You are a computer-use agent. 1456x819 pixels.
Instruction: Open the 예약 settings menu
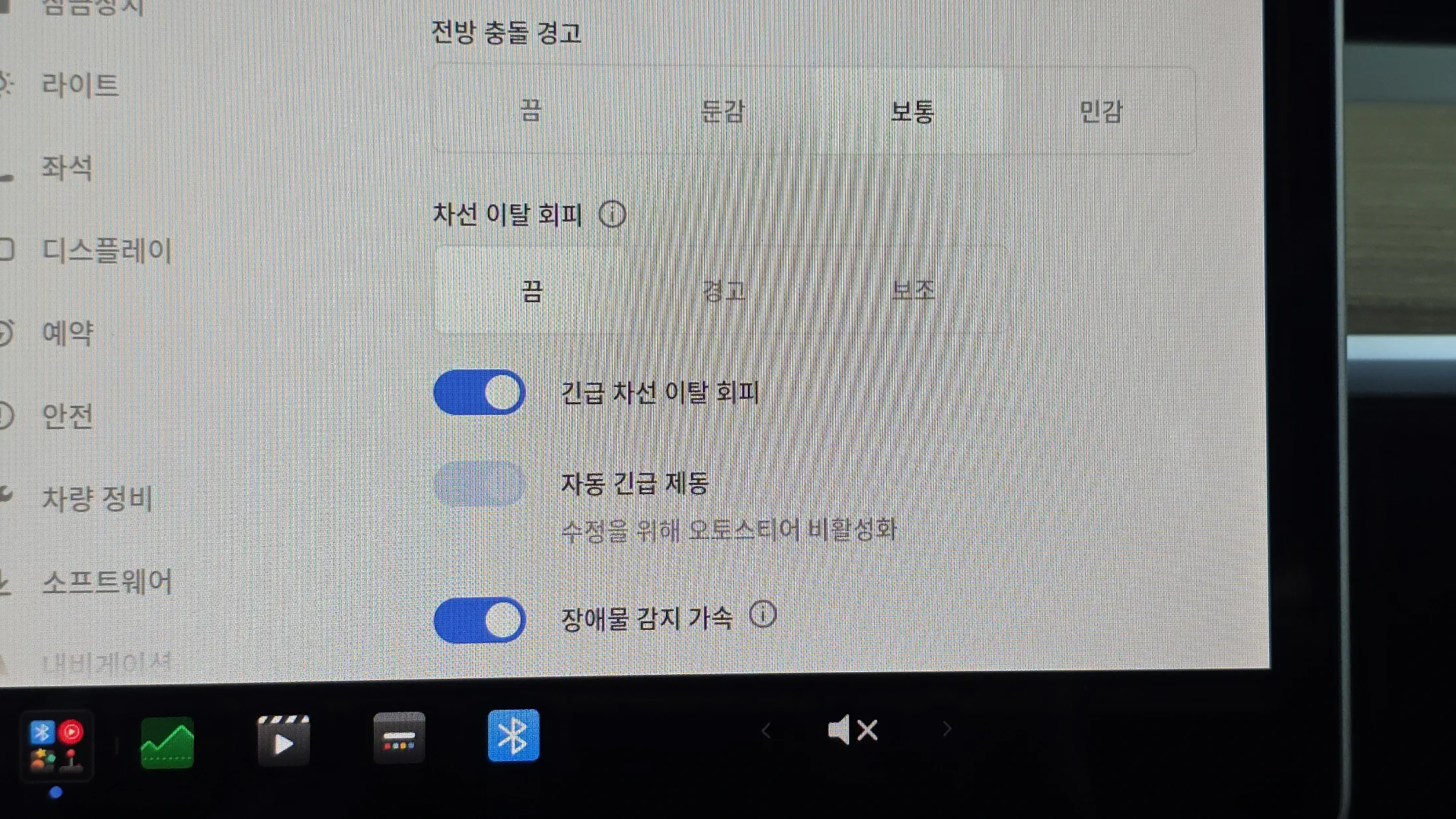68,333
